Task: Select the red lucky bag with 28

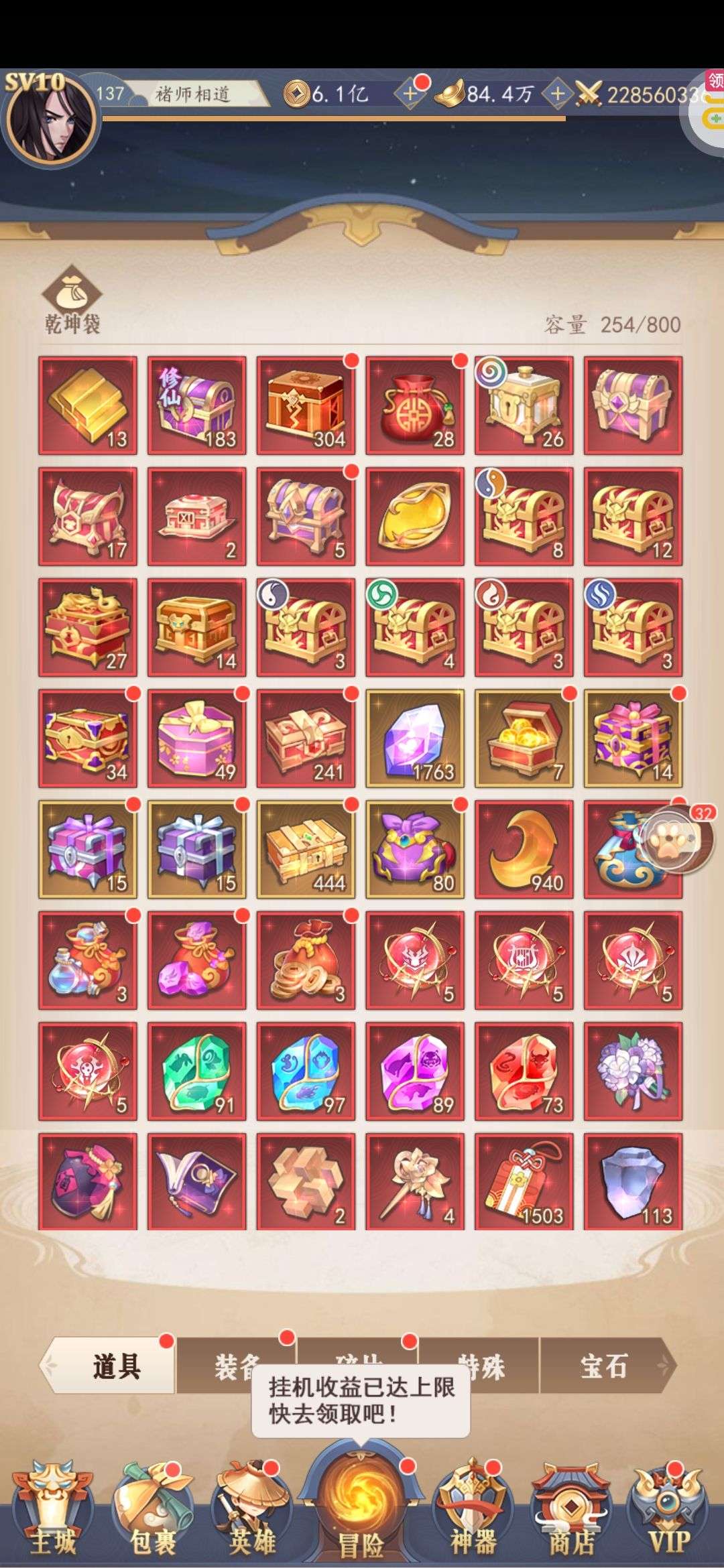Action: [415, 405]
